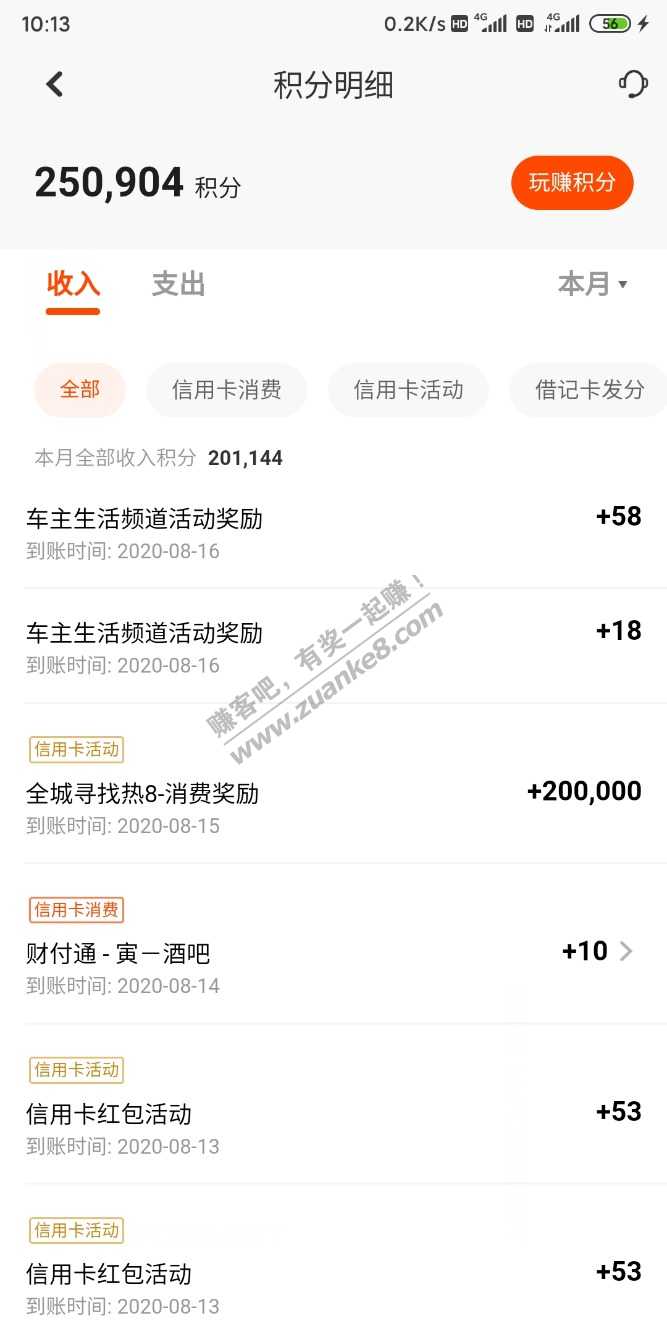Go back from the 积分明细 page
Screen dimensions: 667x1334
click(55, 85)
